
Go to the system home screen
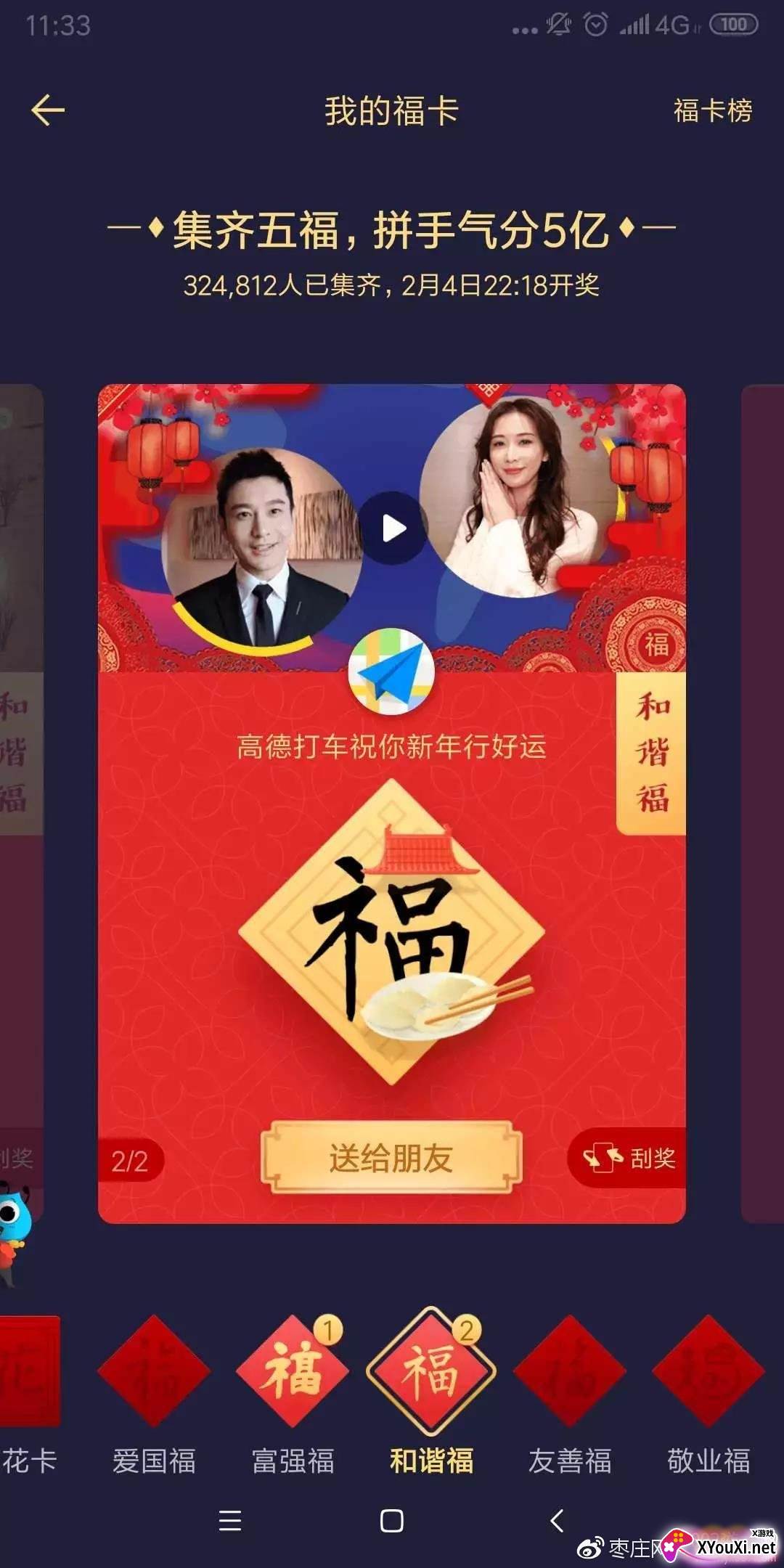tap(392, 1520)
